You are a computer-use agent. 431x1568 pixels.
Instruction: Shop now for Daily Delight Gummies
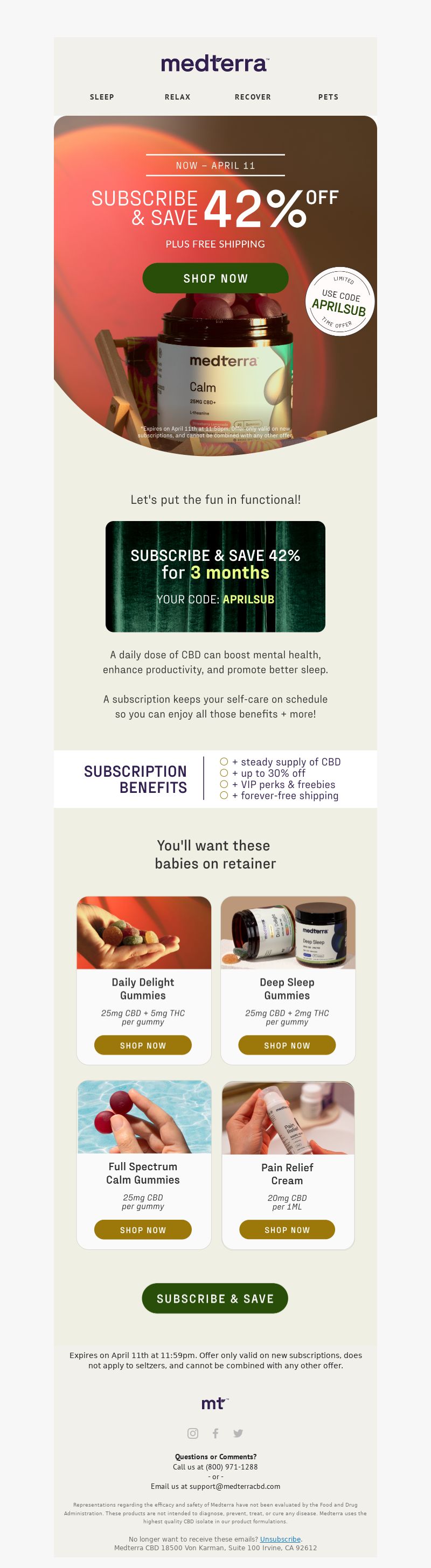[143, 1045]
